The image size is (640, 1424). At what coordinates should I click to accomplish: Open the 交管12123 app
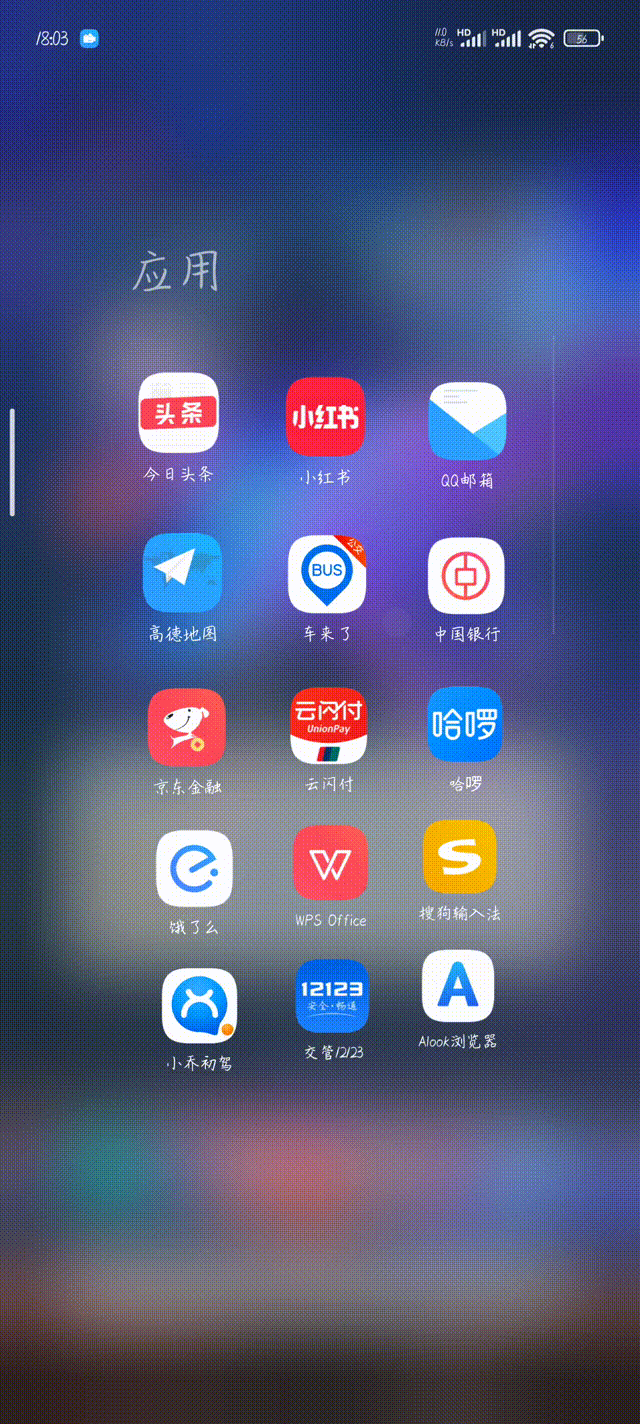(x=332, y=996)
